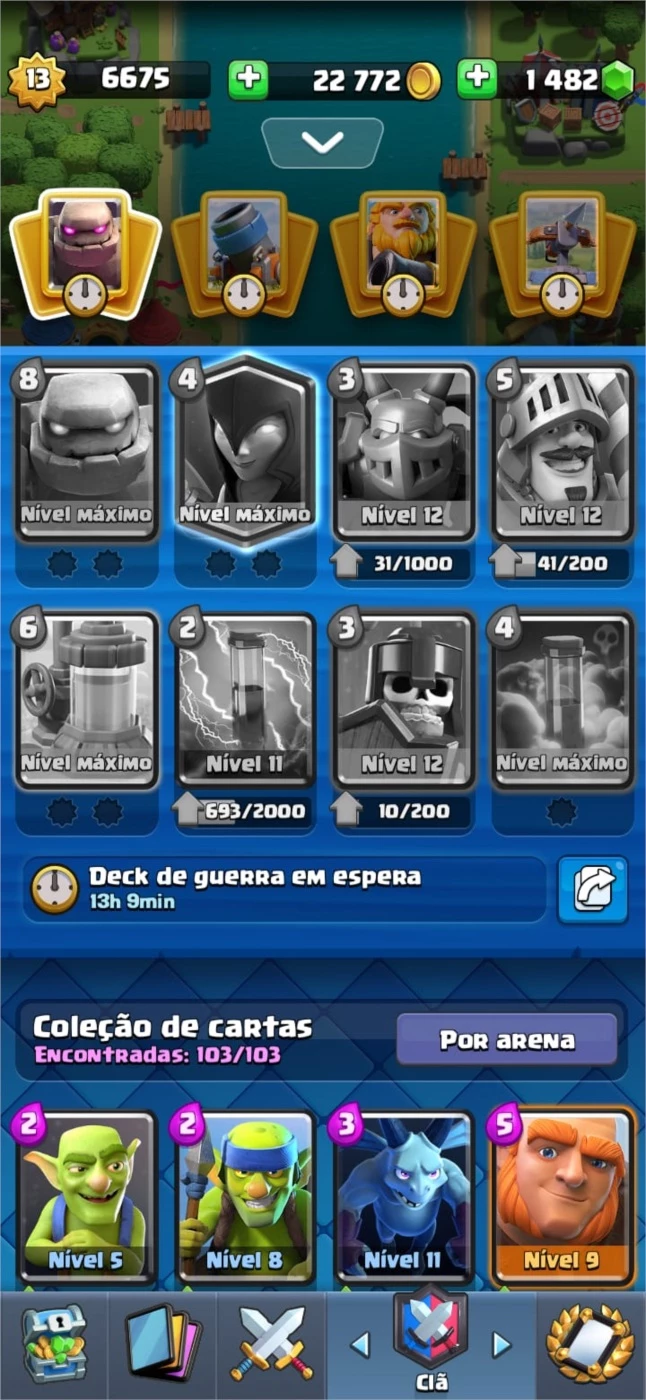Change sort order via Por arena

tap(507, 1040)
